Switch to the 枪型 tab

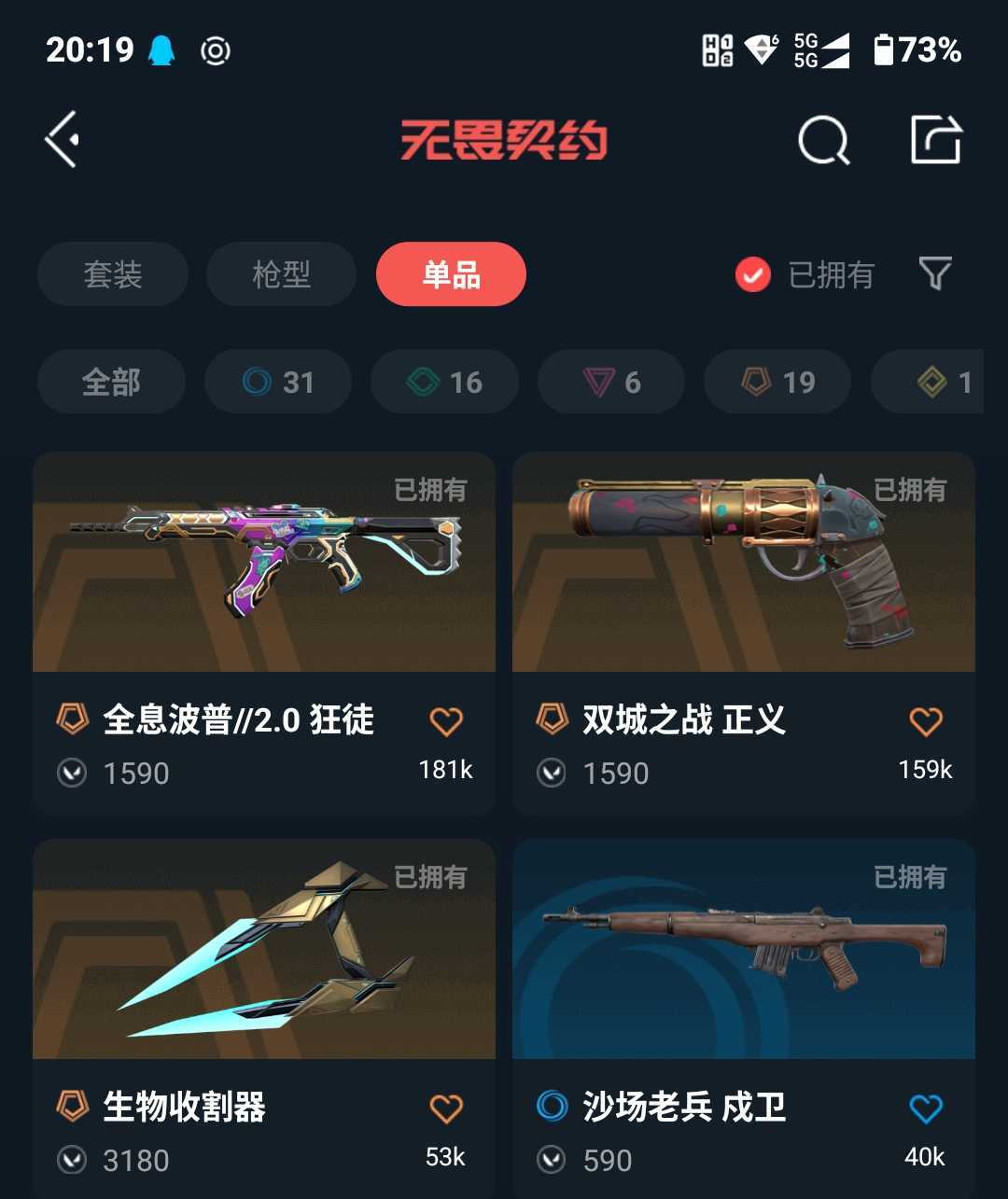[x=280, y=273]
